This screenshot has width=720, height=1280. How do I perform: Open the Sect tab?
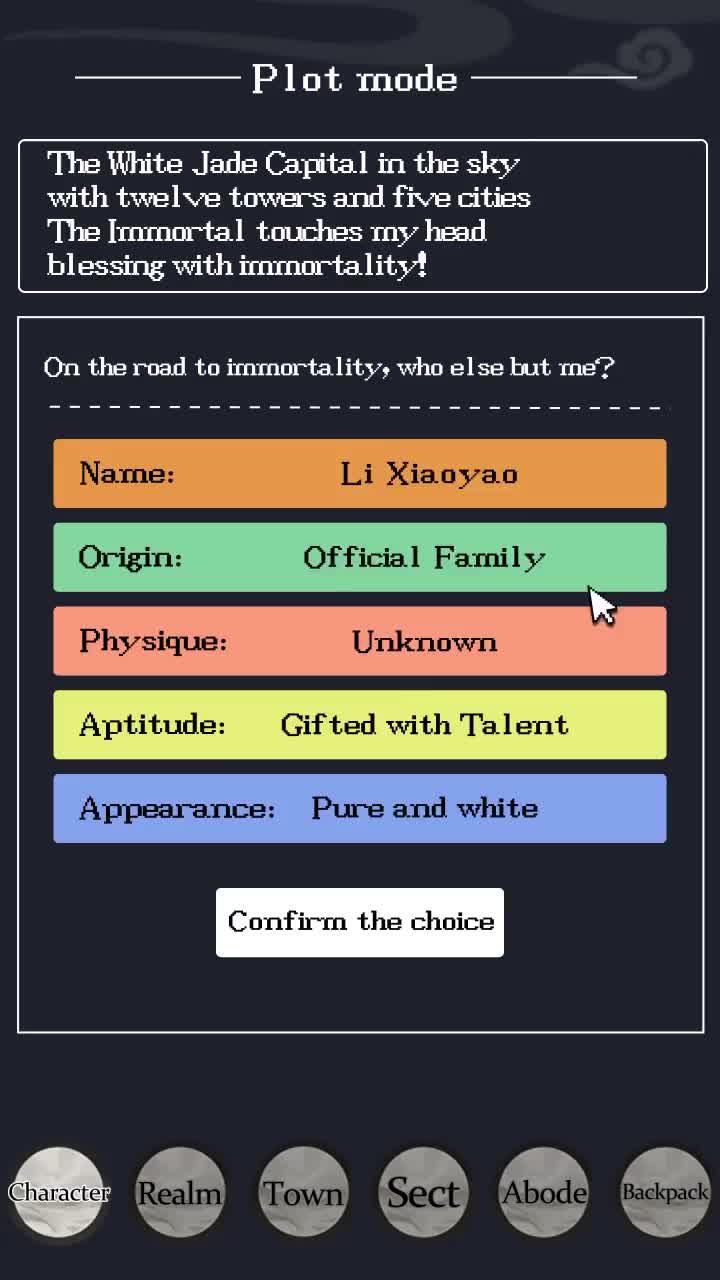423,1192
